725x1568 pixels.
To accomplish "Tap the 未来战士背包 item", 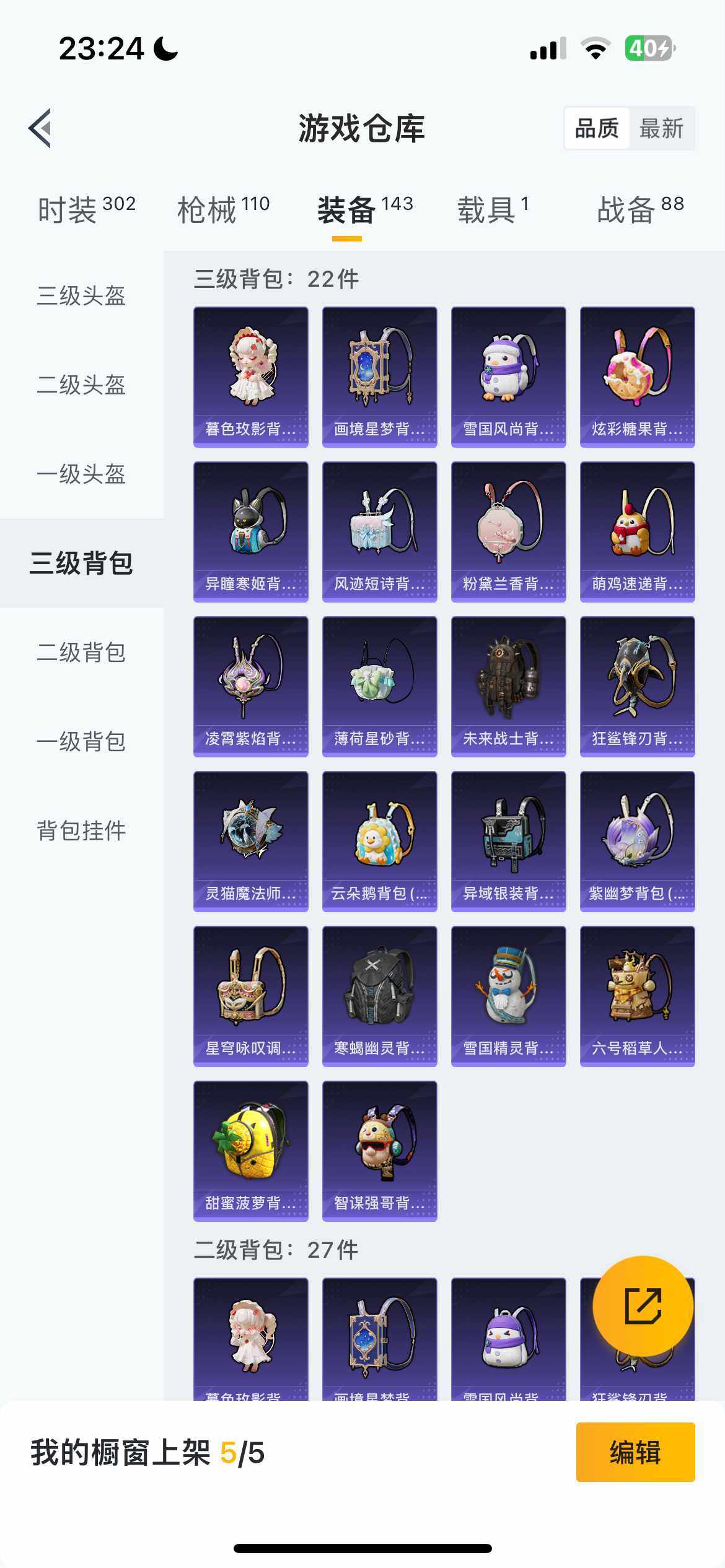I will (508, 684).
